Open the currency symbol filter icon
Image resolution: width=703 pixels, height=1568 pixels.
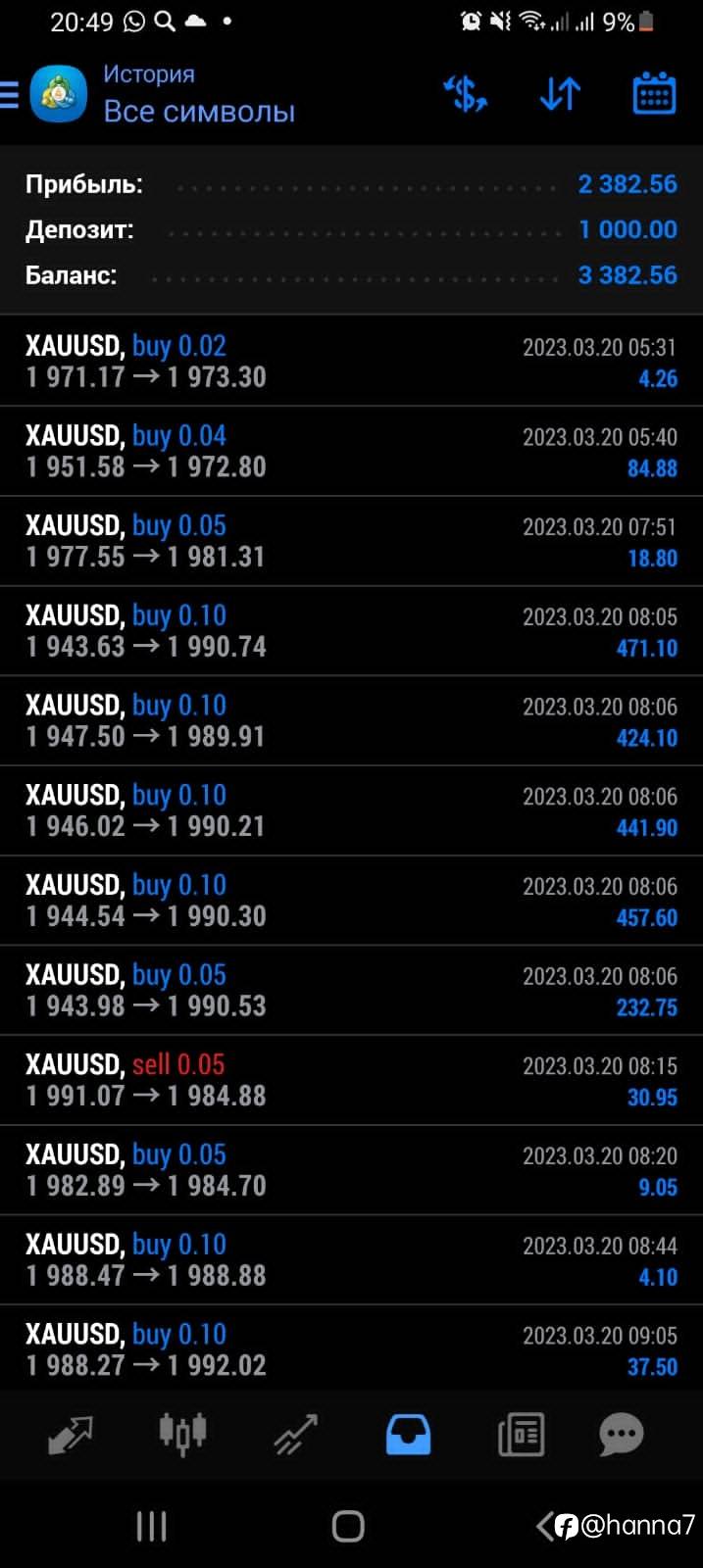[x=465, y=95]
